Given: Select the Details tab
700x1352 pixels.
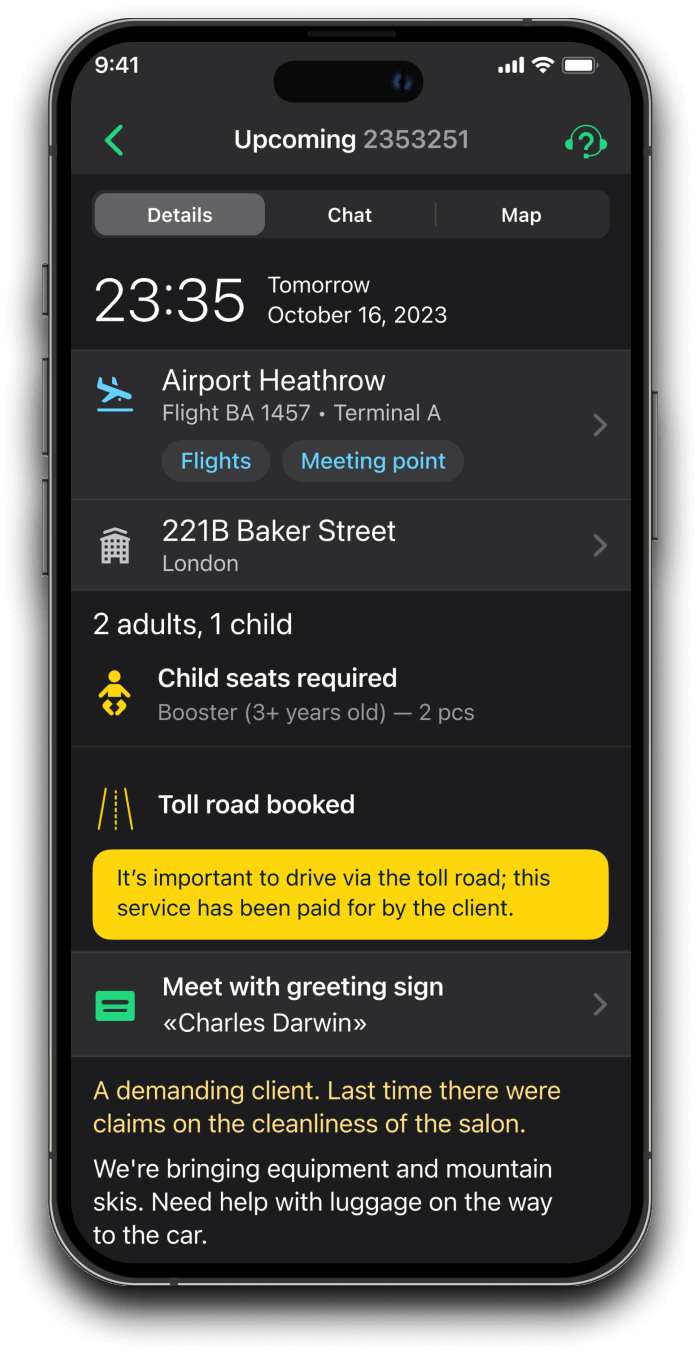Looking at the screenshot, I should click(180, 215).
